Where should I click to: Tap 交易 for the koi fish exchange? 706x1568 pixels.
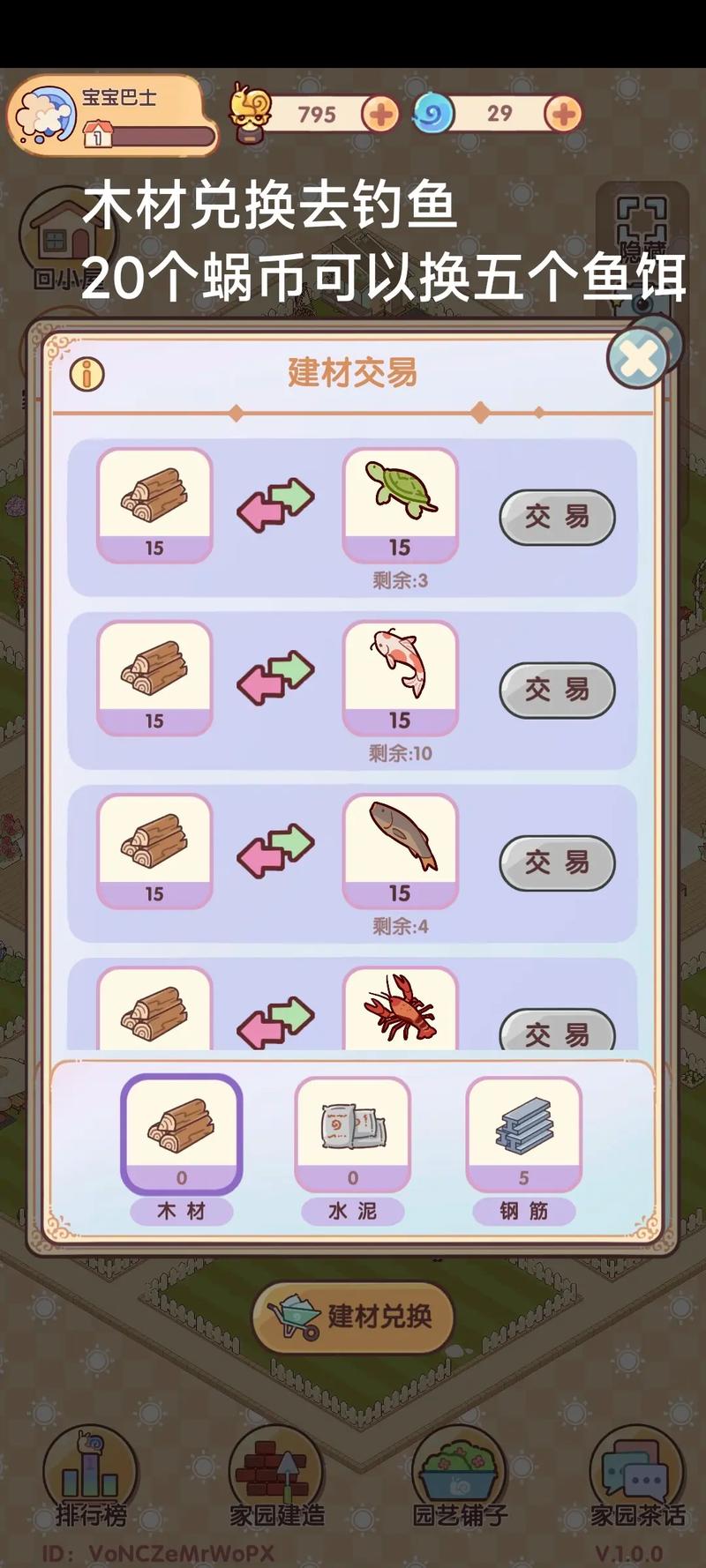tap(557, 690)
